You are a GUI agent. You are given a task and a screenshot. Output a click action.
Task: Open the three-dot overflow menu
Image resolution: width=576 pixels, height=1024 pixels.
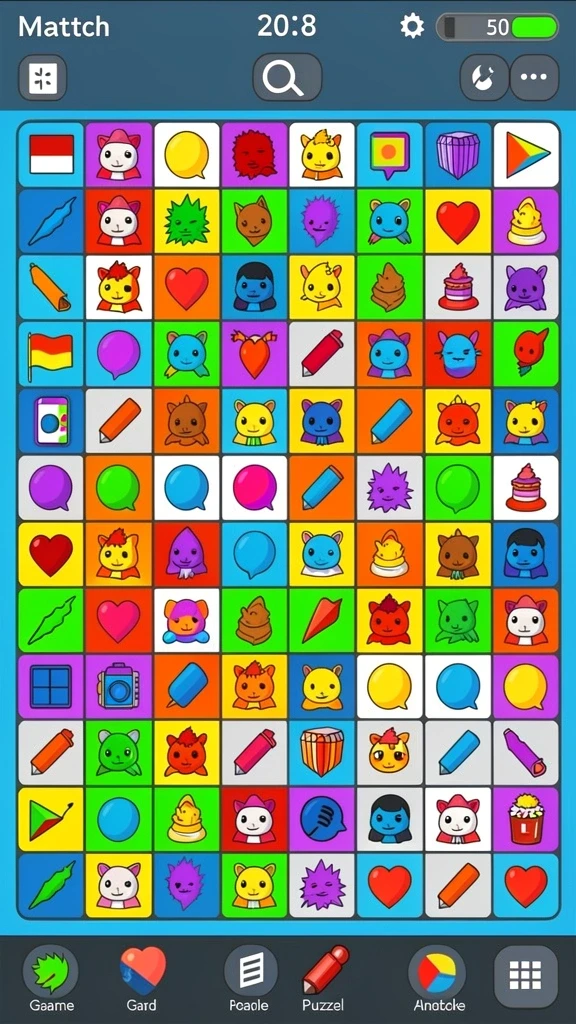pos(534,77)
